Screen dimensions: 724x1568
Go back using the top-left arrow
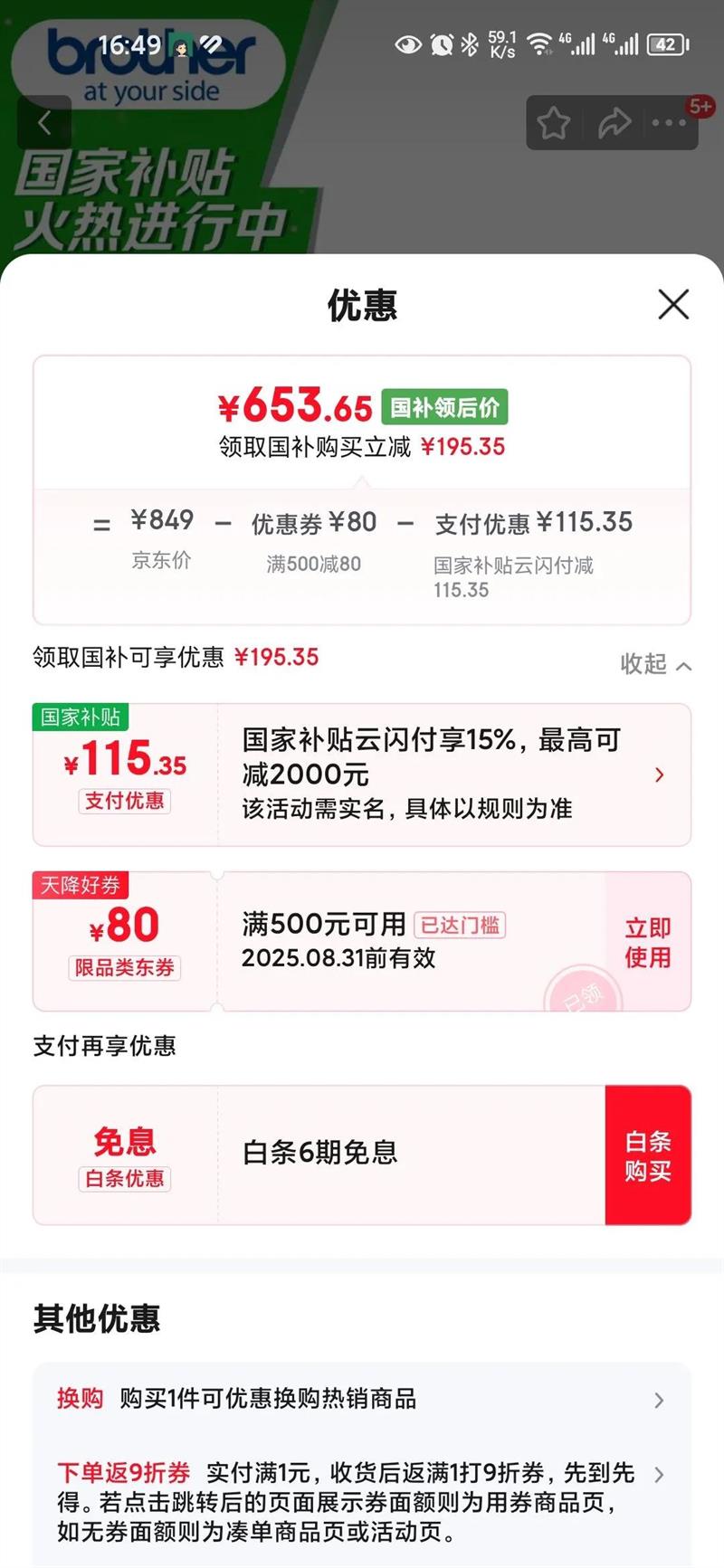(x=43, y=122)
